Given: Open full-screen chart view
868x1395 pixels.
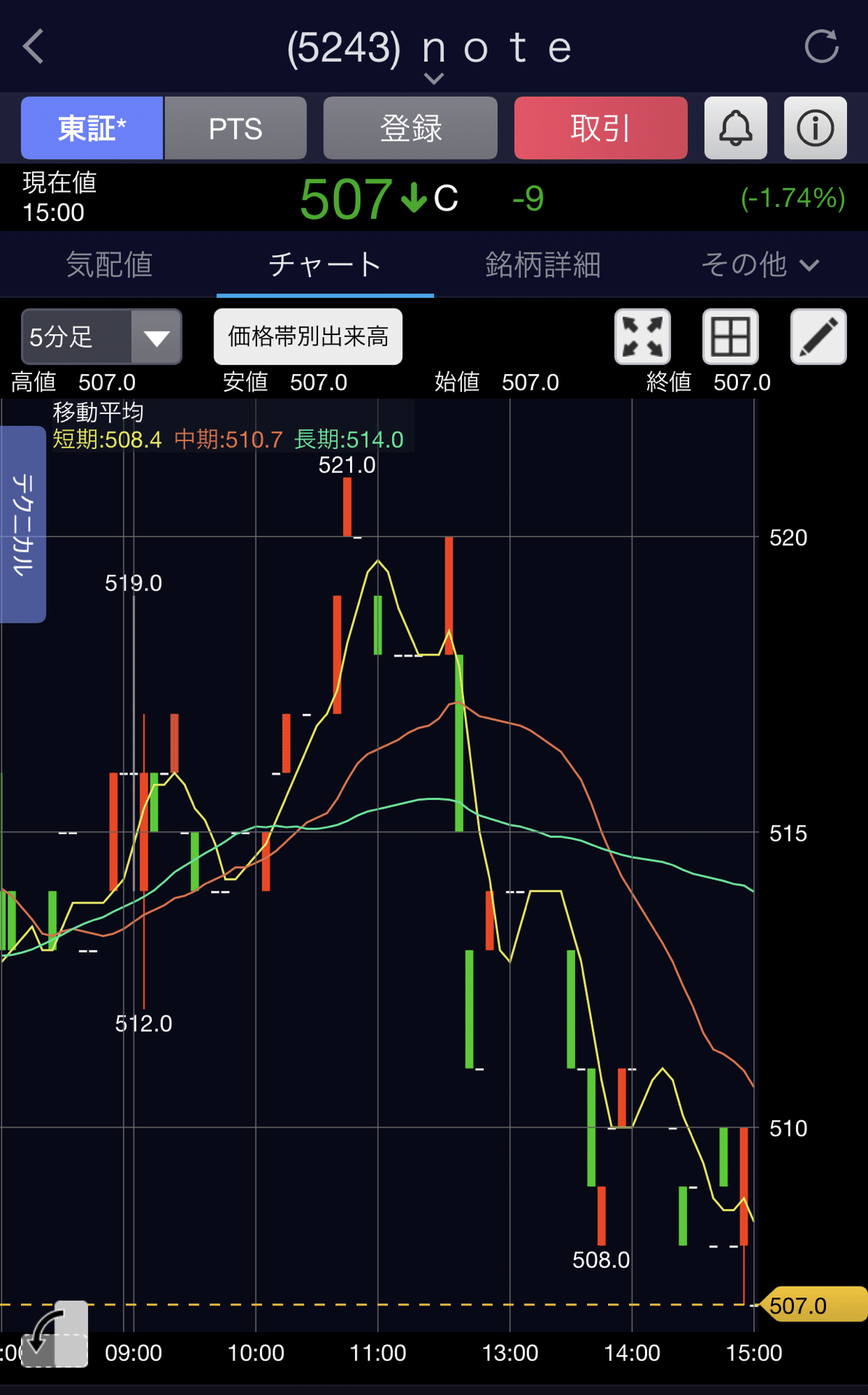Looking at the screenshot, I should 642,336.
